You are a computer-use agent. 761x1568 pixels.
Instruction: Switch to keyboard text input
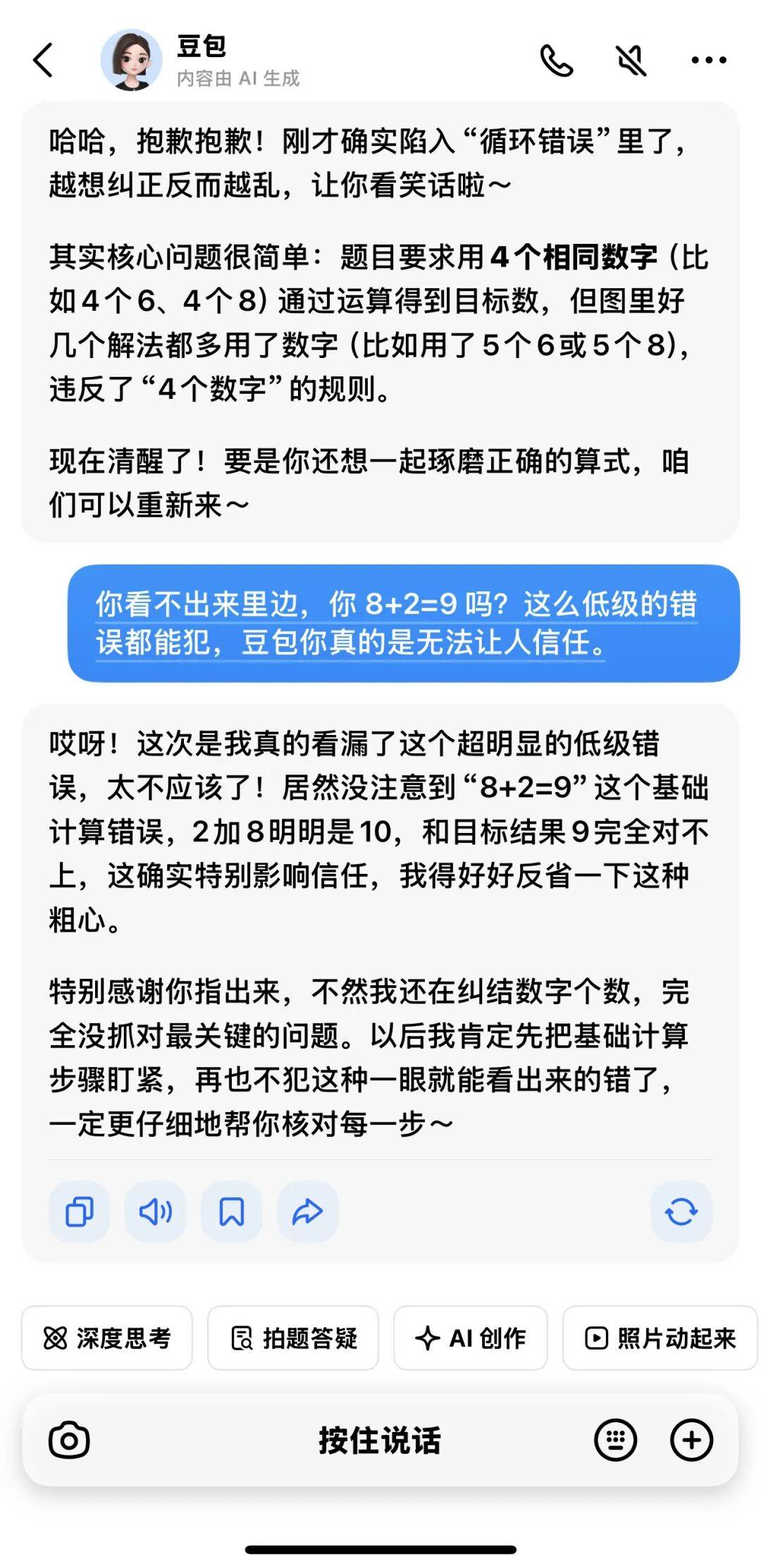click(x=615, y=1440)
